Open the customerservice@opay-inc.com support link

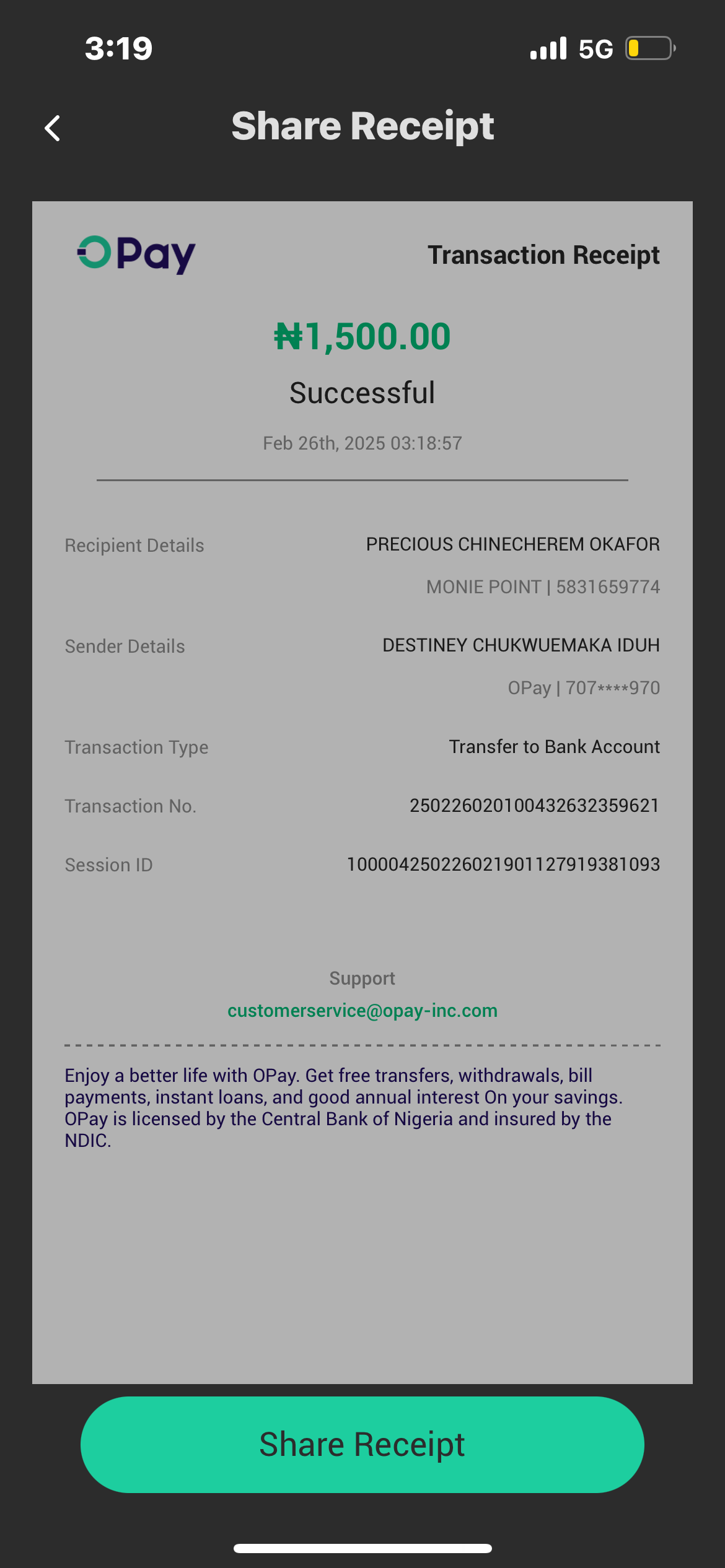pyautogui.click(x=362, y=1011)
